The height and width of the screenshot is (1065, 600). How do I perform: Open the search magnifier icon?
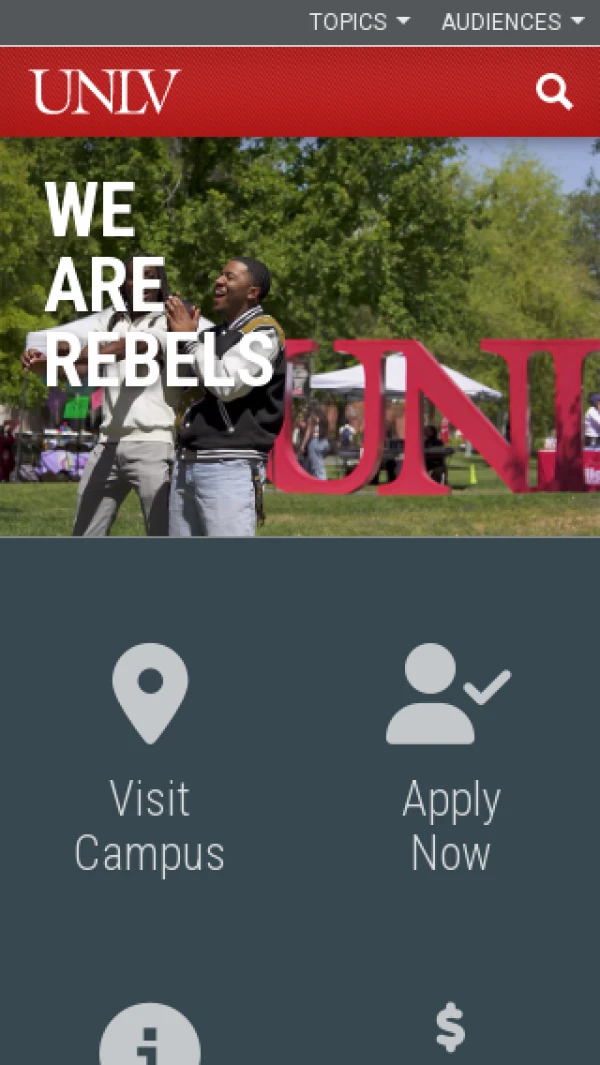click(554, 92)
